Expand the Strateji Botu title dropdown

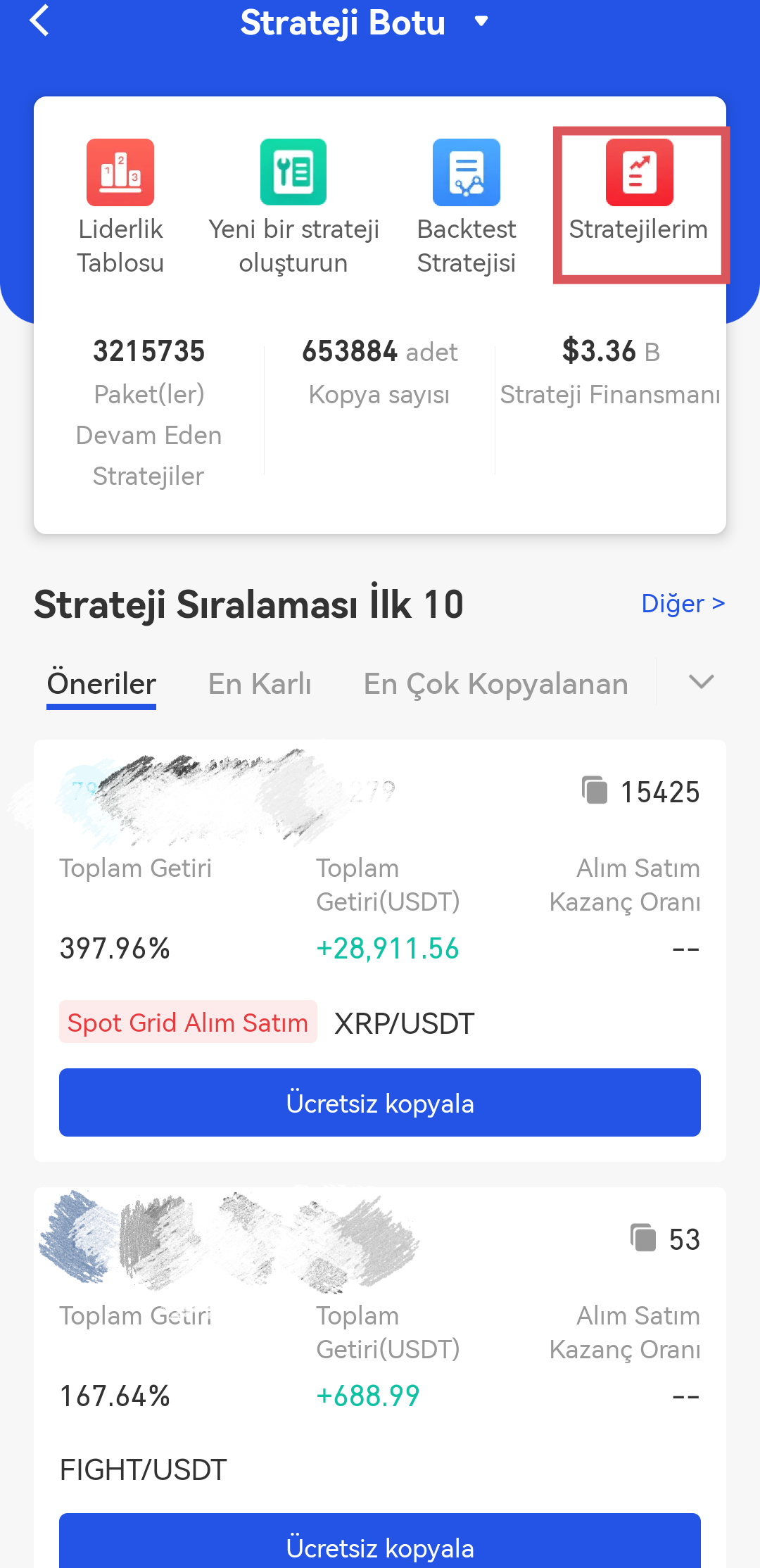pyautogui.click(x=481, y=21)
